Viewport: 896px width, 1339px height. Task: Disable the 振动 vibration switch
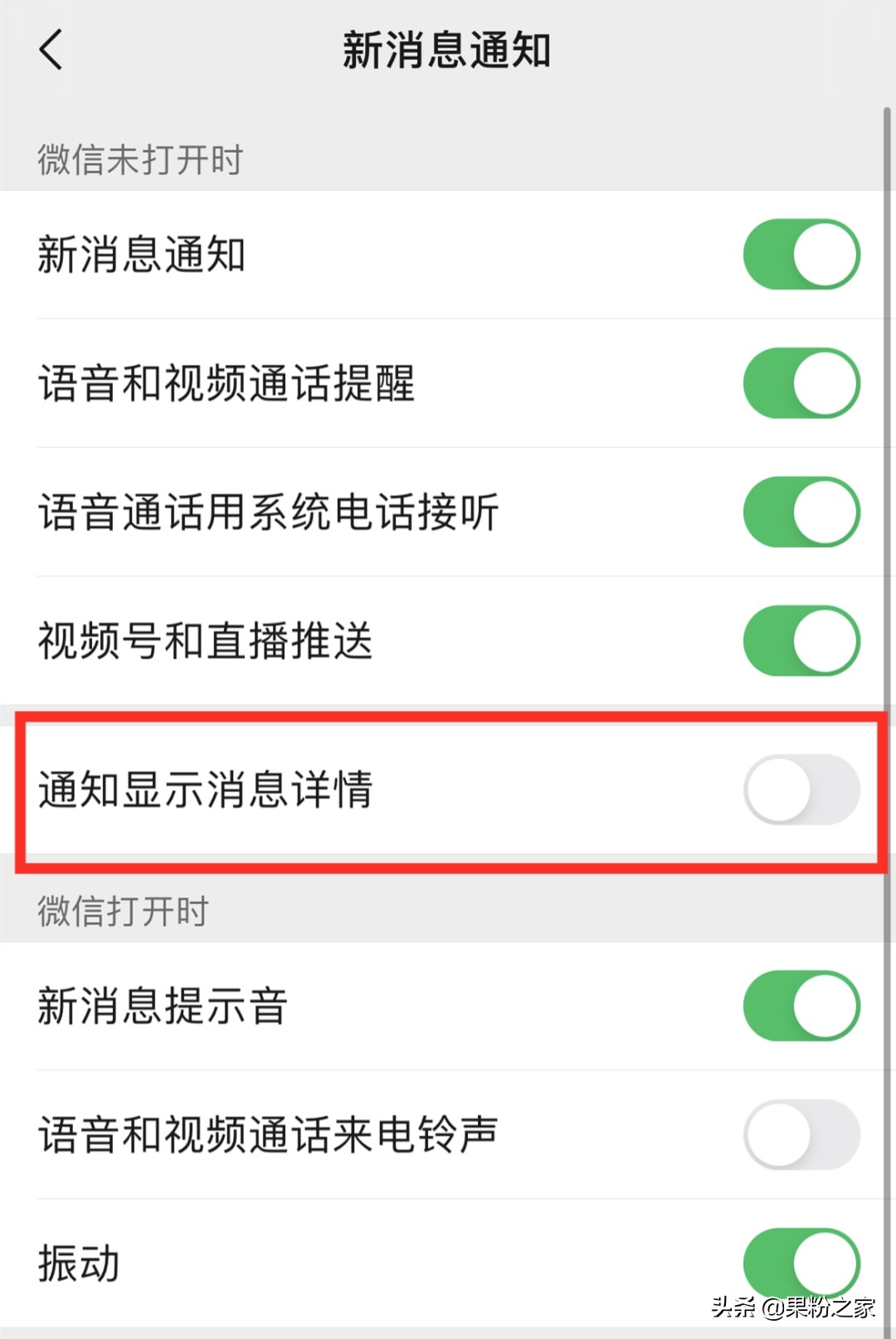799,1263
